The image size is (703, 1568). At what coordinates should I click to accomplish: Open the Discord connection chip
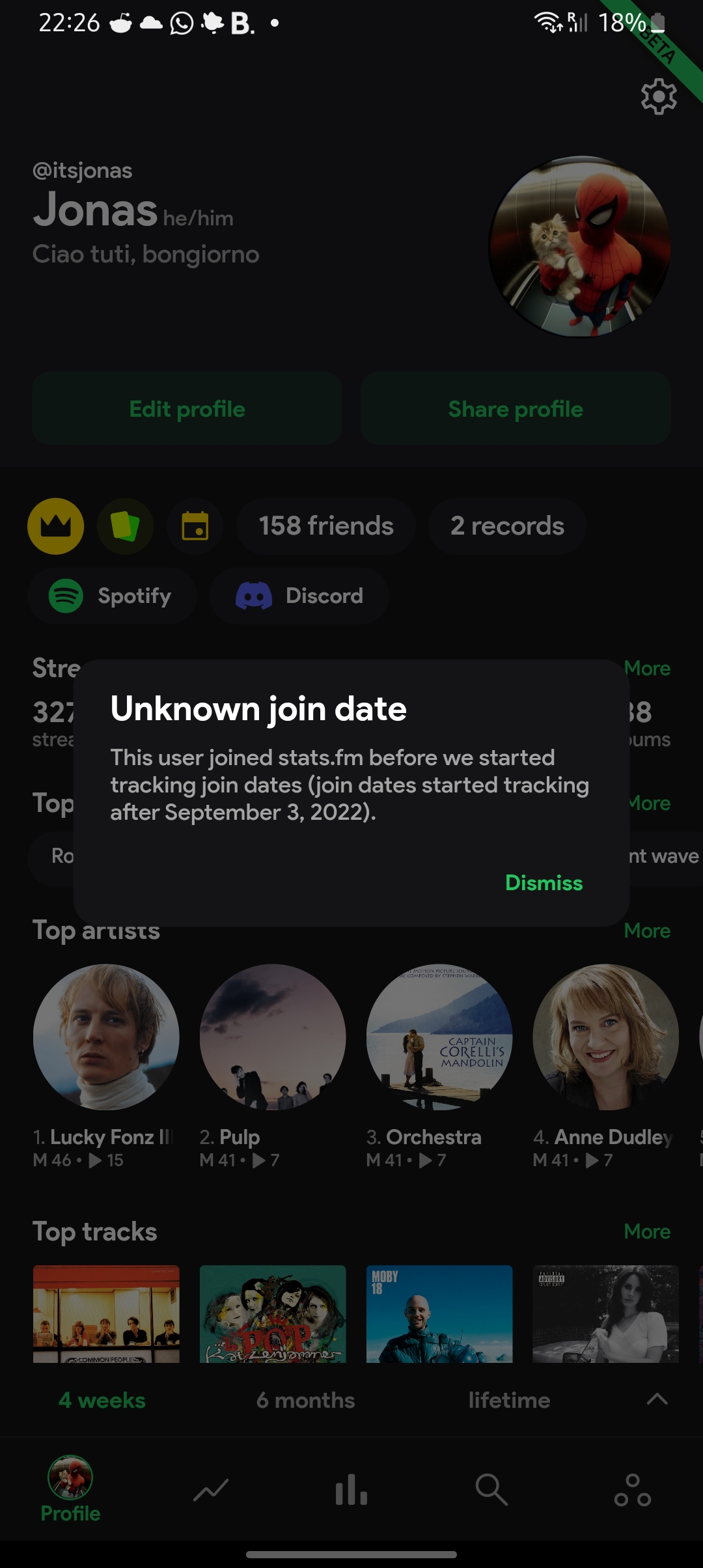pos(299,596)
